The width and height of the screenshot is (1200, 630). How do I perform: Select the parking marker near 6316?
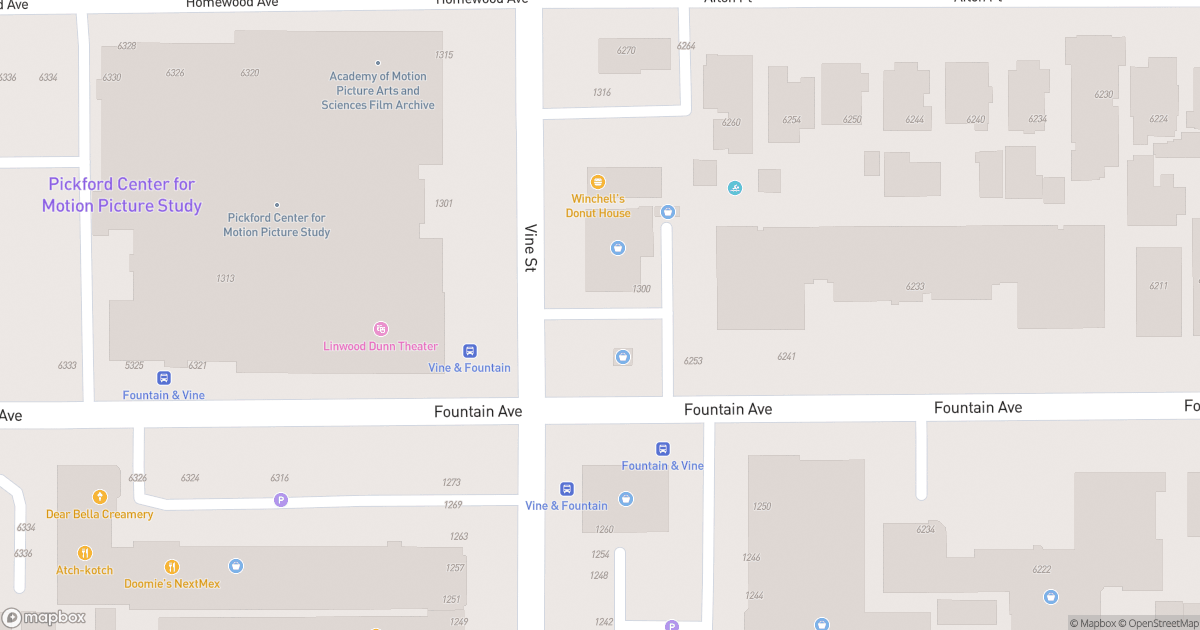tap(281, 500)
